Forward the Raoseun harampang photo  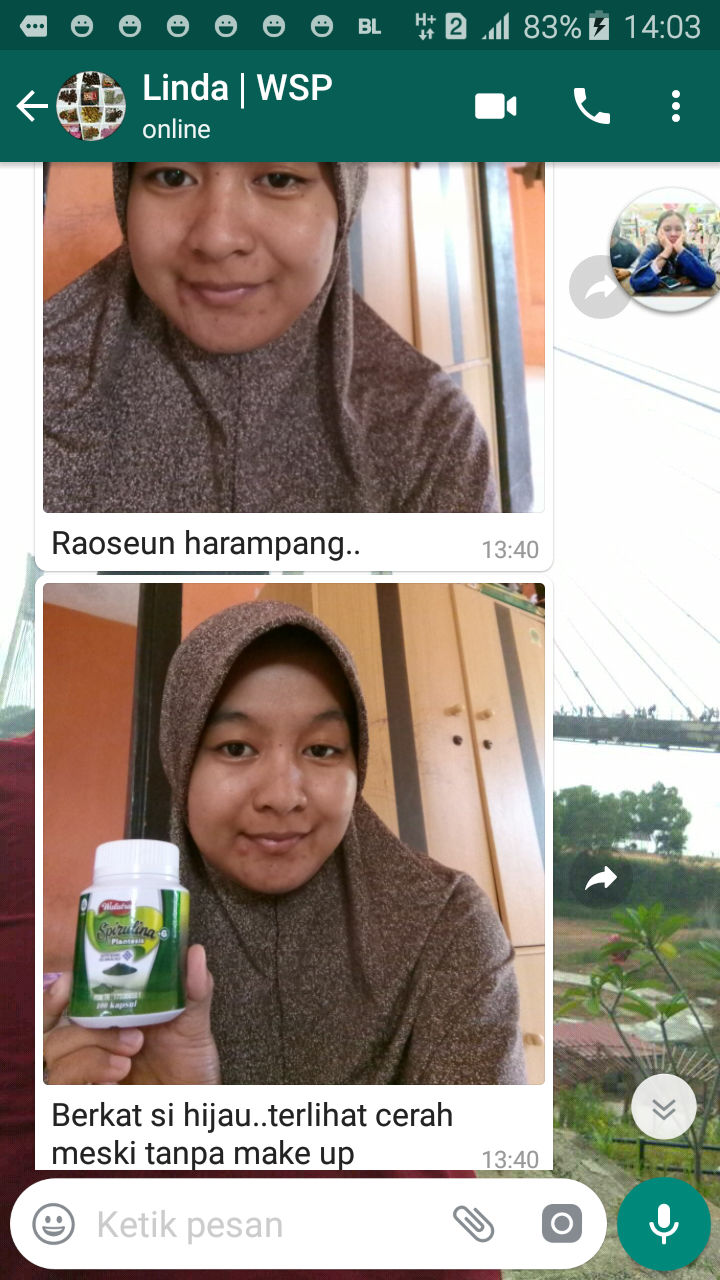600,288
